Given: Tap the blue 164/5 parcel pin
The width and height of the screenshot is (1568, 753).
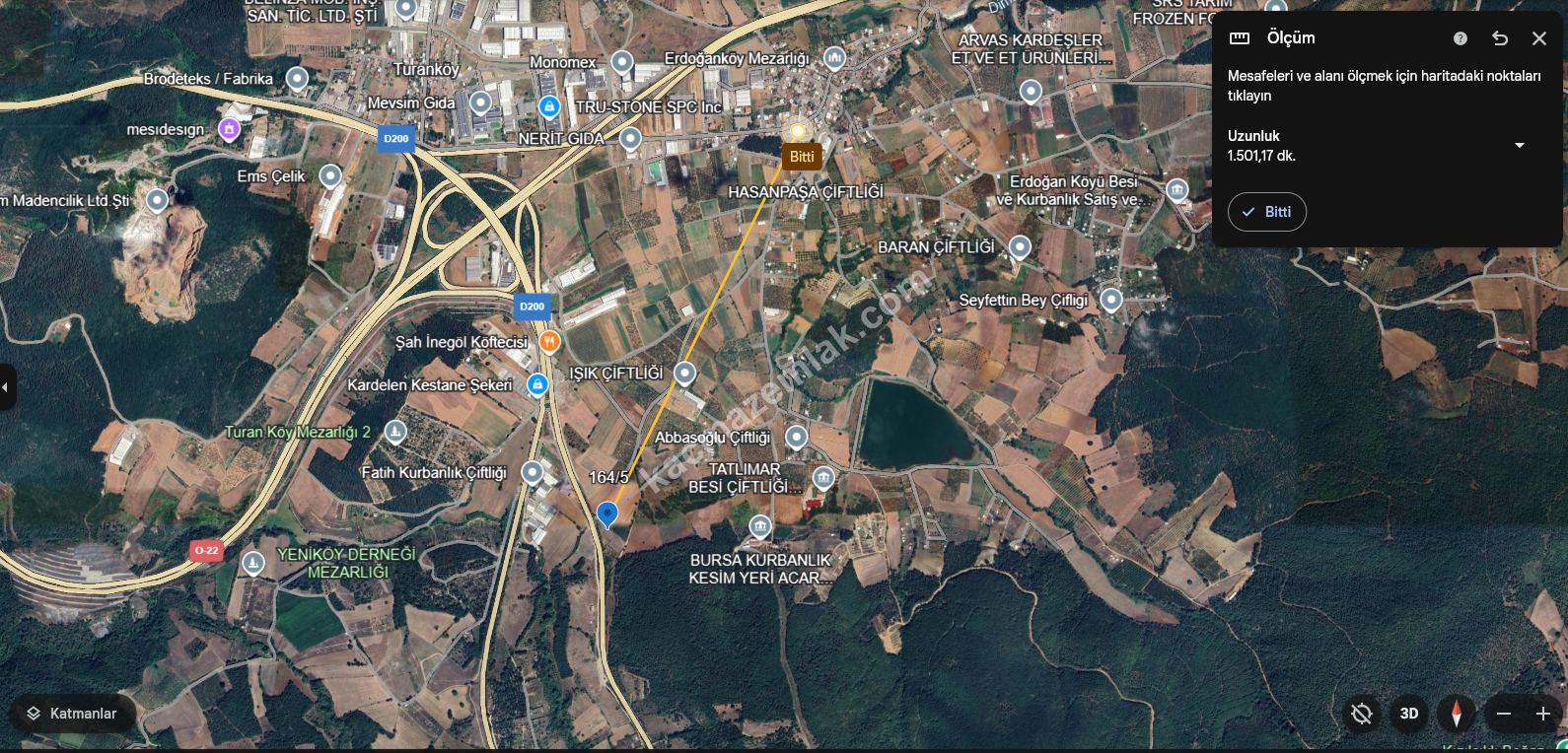Looking at the screenshot, I should (607, 513).
